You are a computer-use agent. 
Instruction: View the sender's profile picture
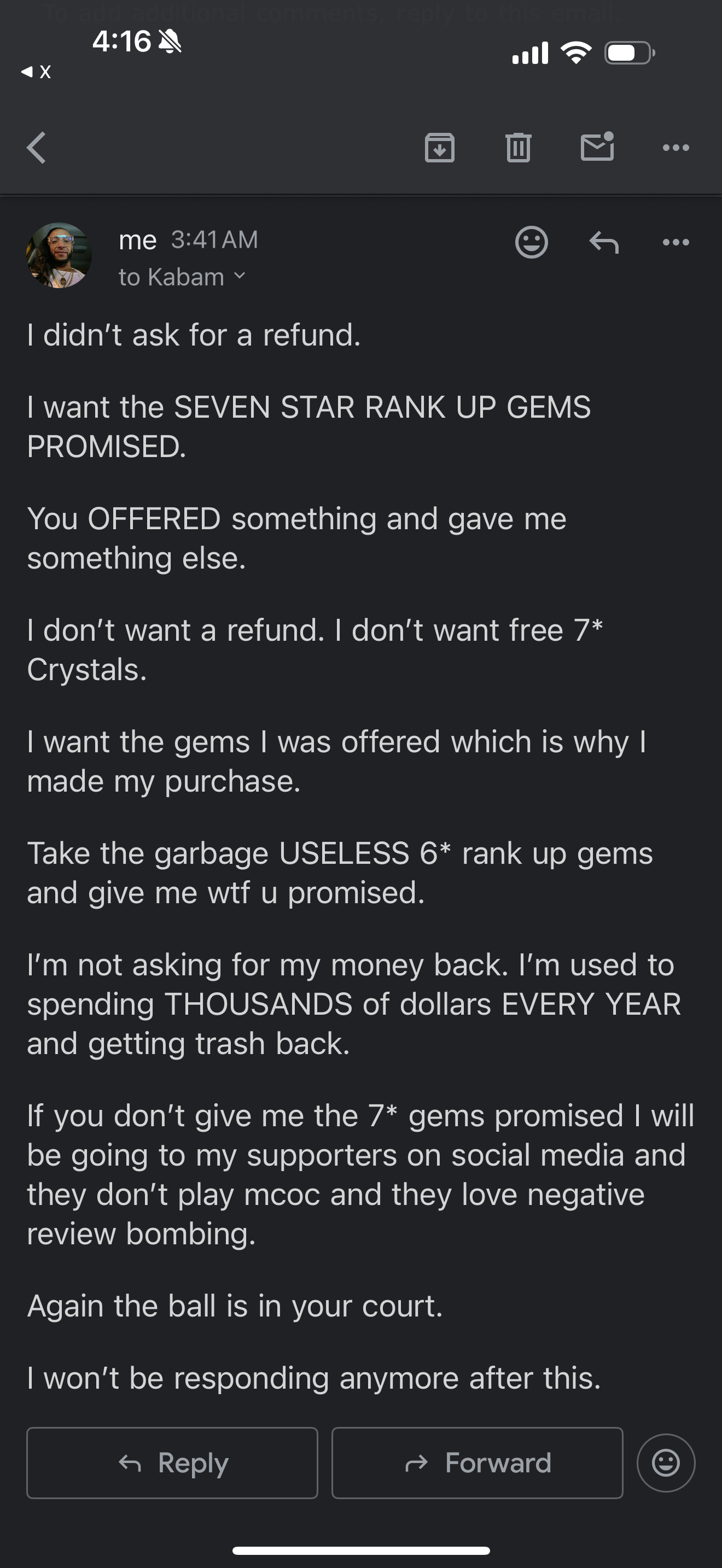(59, 255)
